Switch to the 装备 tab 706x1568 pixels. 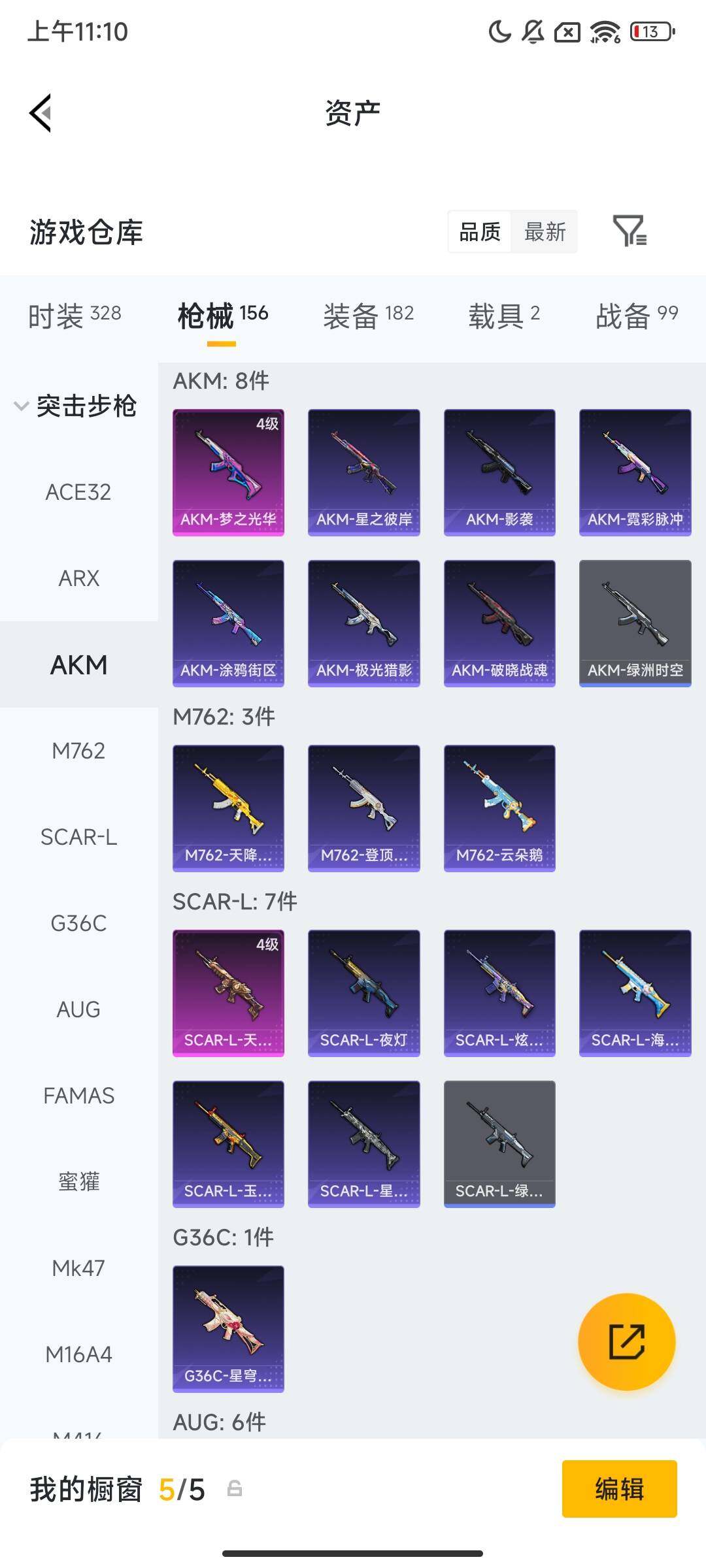pyautogui.click(x=368, y=316)
